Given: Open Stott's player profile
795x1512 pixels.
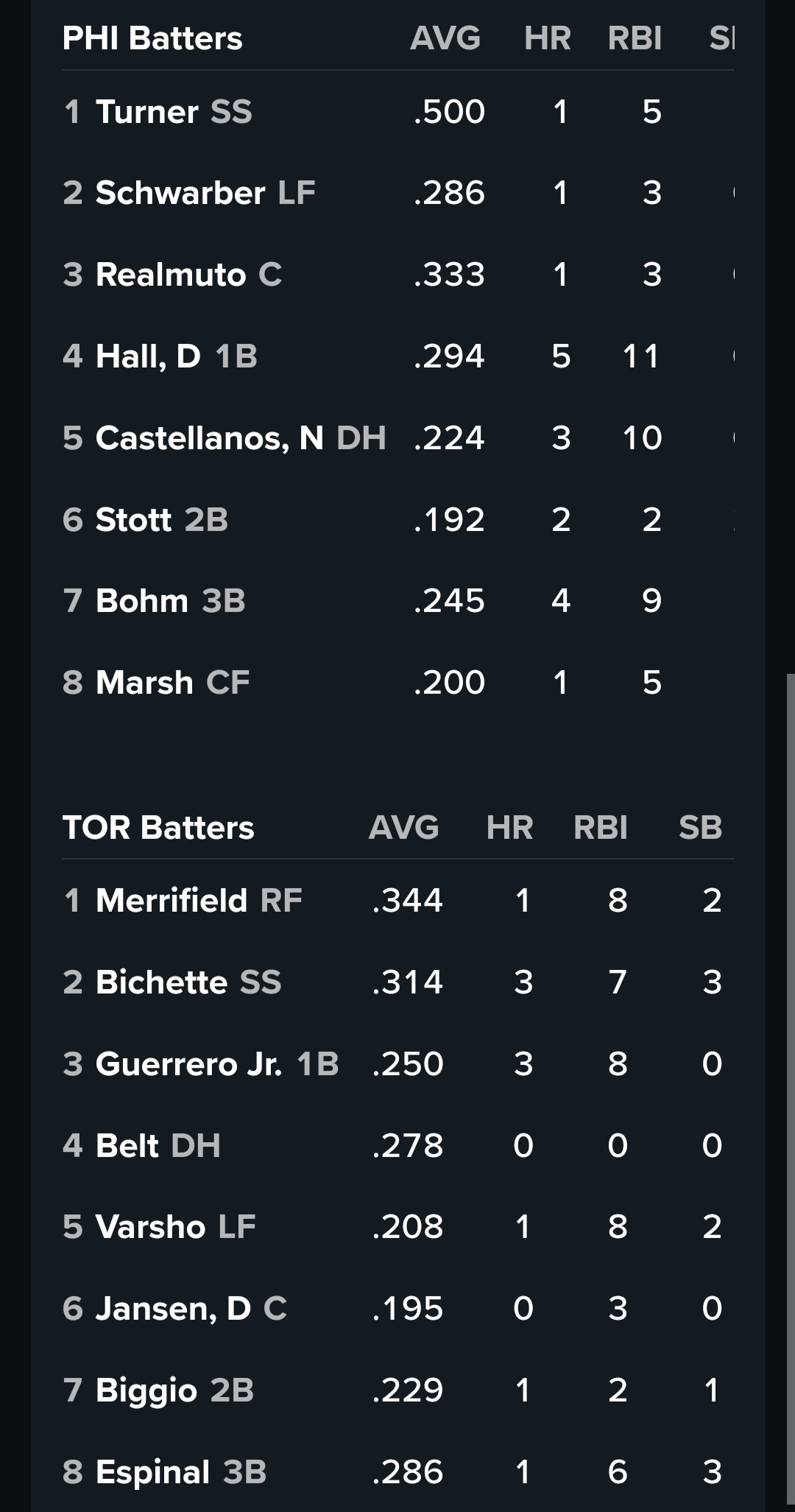Looking at the screenshot, I should point(133,520).
